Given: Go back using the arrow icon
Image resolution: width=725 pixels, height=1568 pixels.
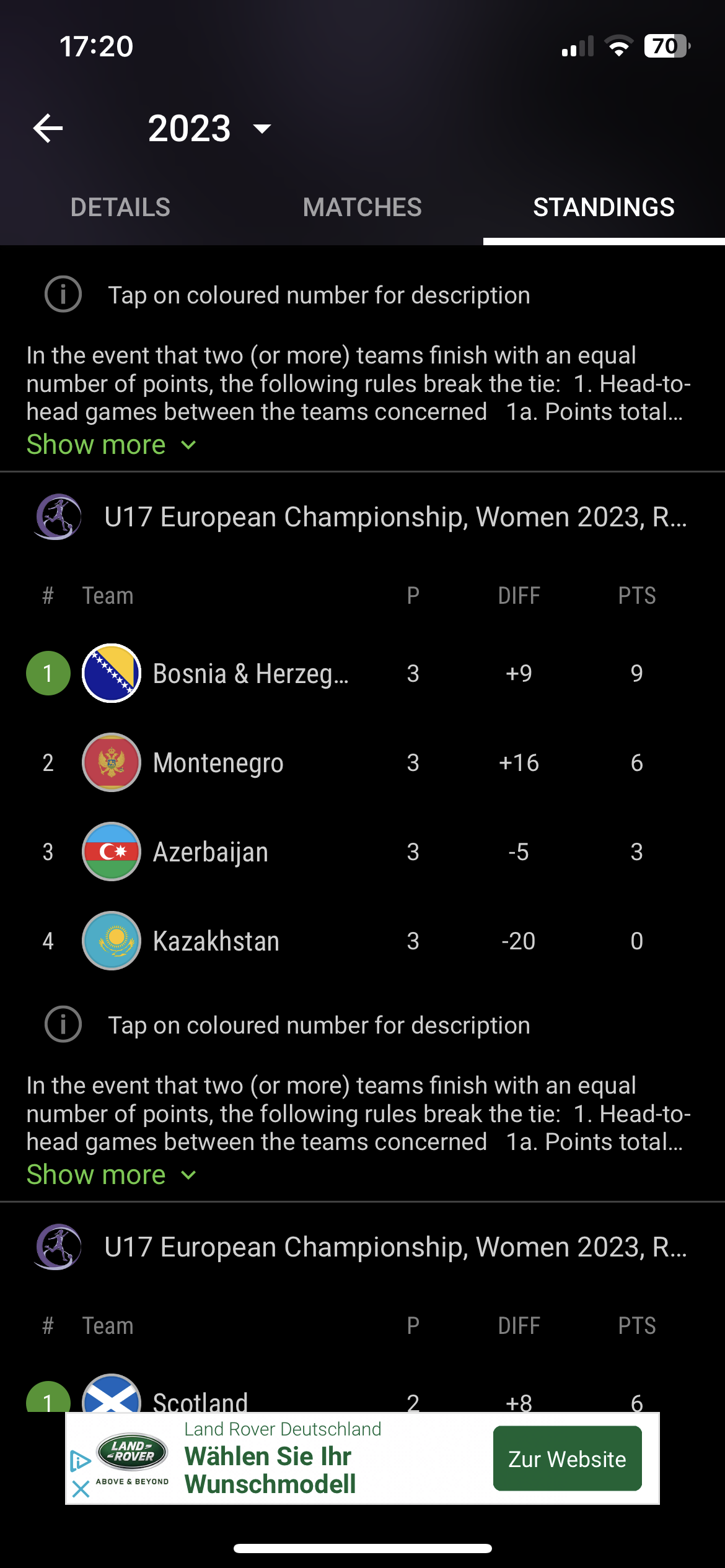Looking at the screenshot, I should (x=48, y=129).
